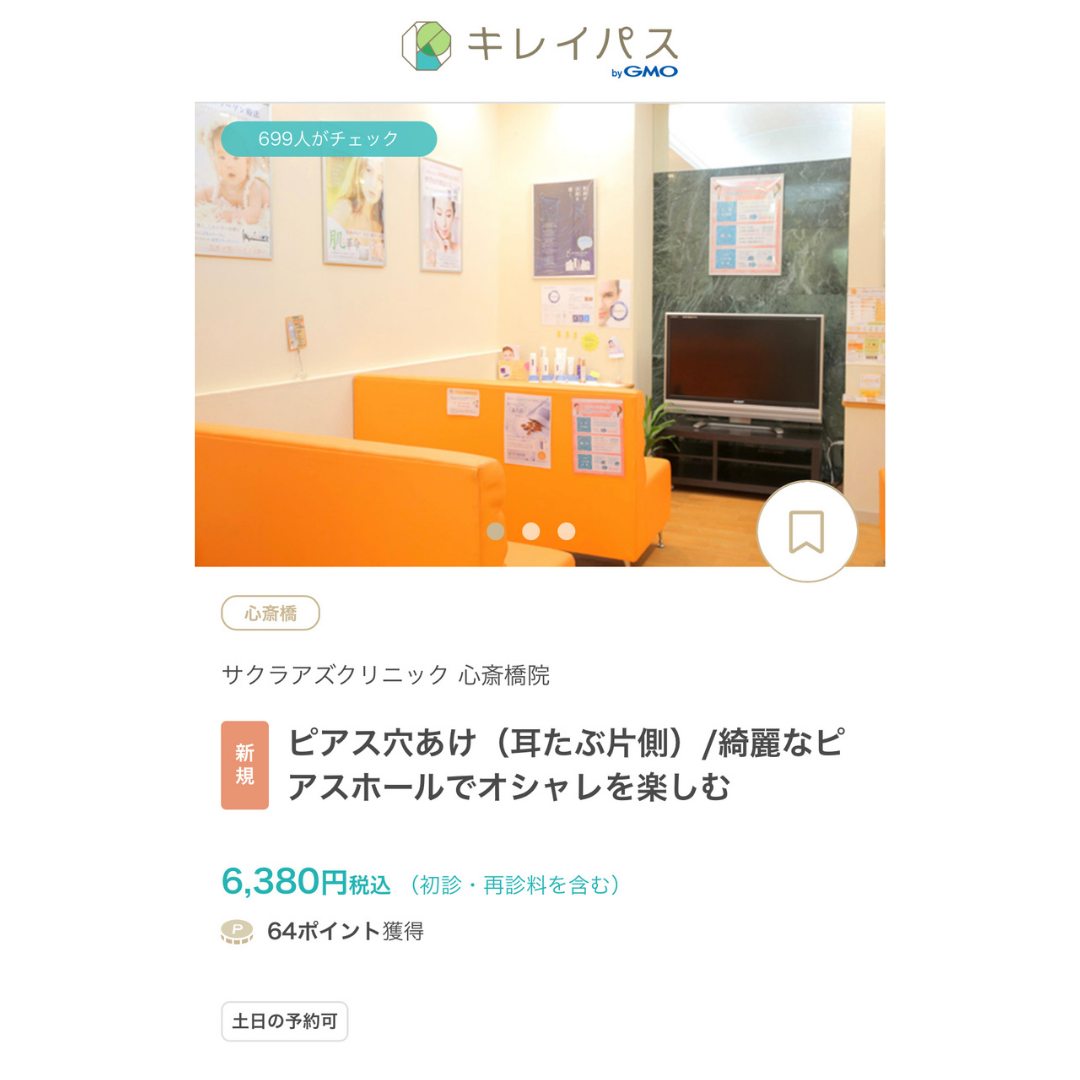Jump to the third photo dot
1080x1080 pixels.
(x=566, y=531)
